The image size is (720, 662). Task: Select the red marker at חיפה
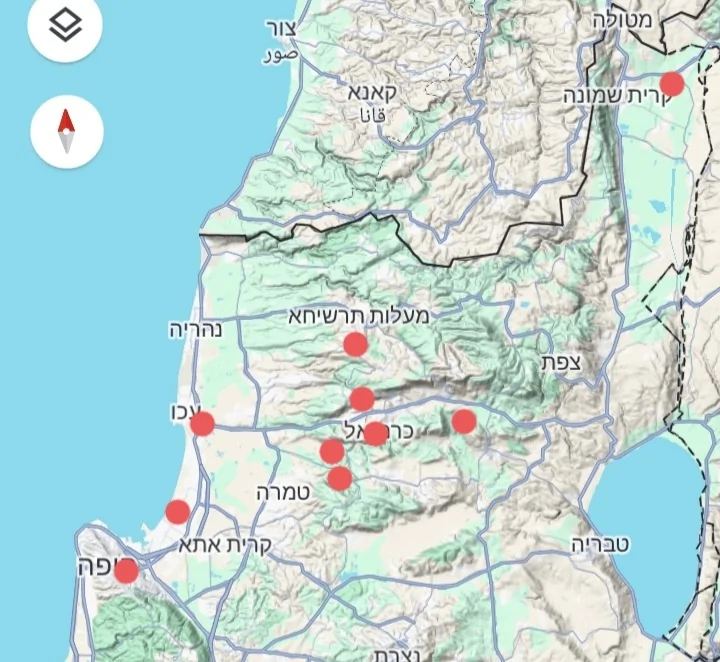126,571
